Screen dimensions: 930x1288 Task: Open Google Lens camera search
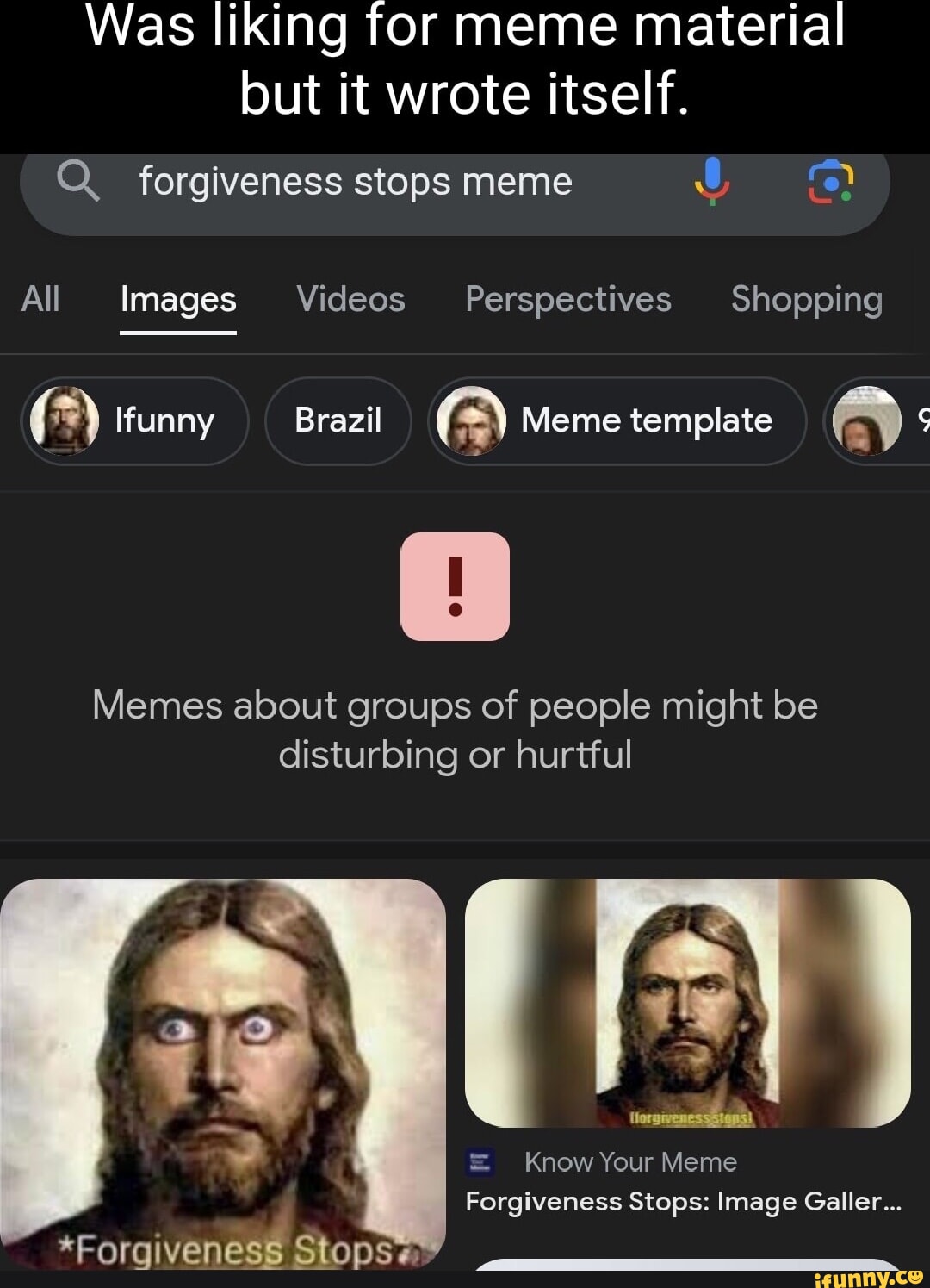(x=829, y=182)
